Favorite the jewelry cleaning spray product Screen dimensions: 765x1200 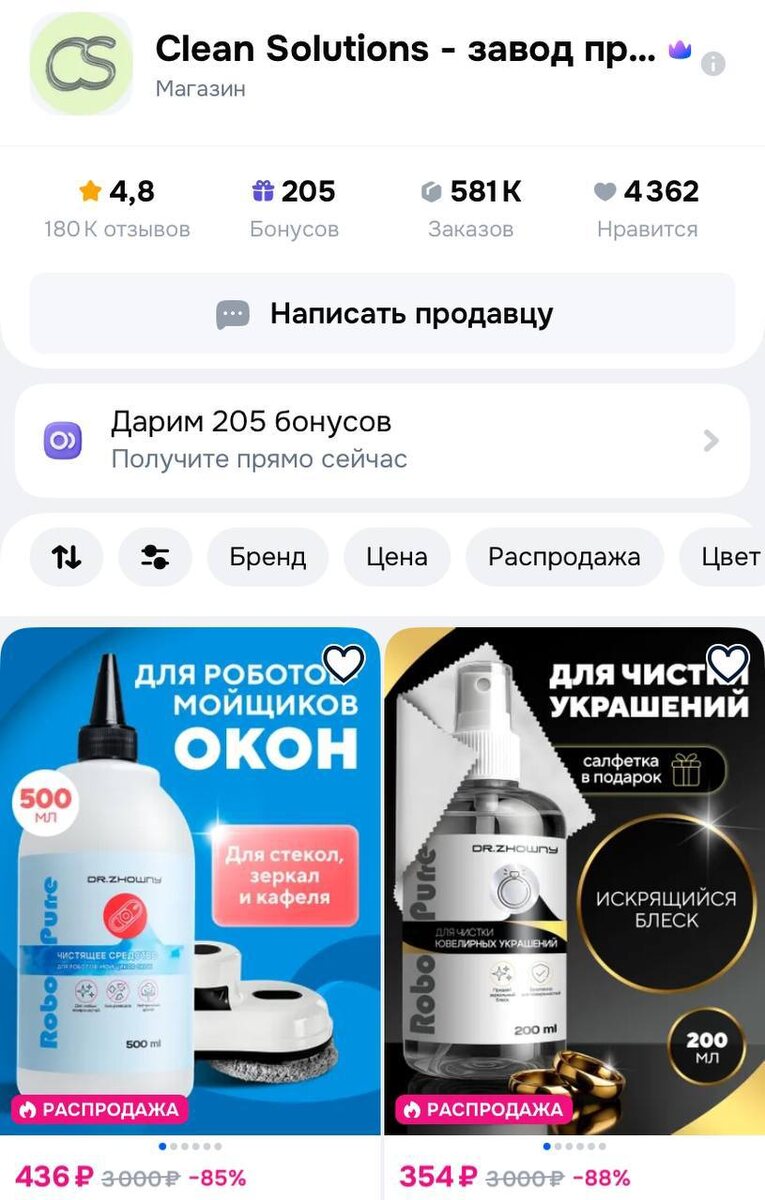(727, 662)
